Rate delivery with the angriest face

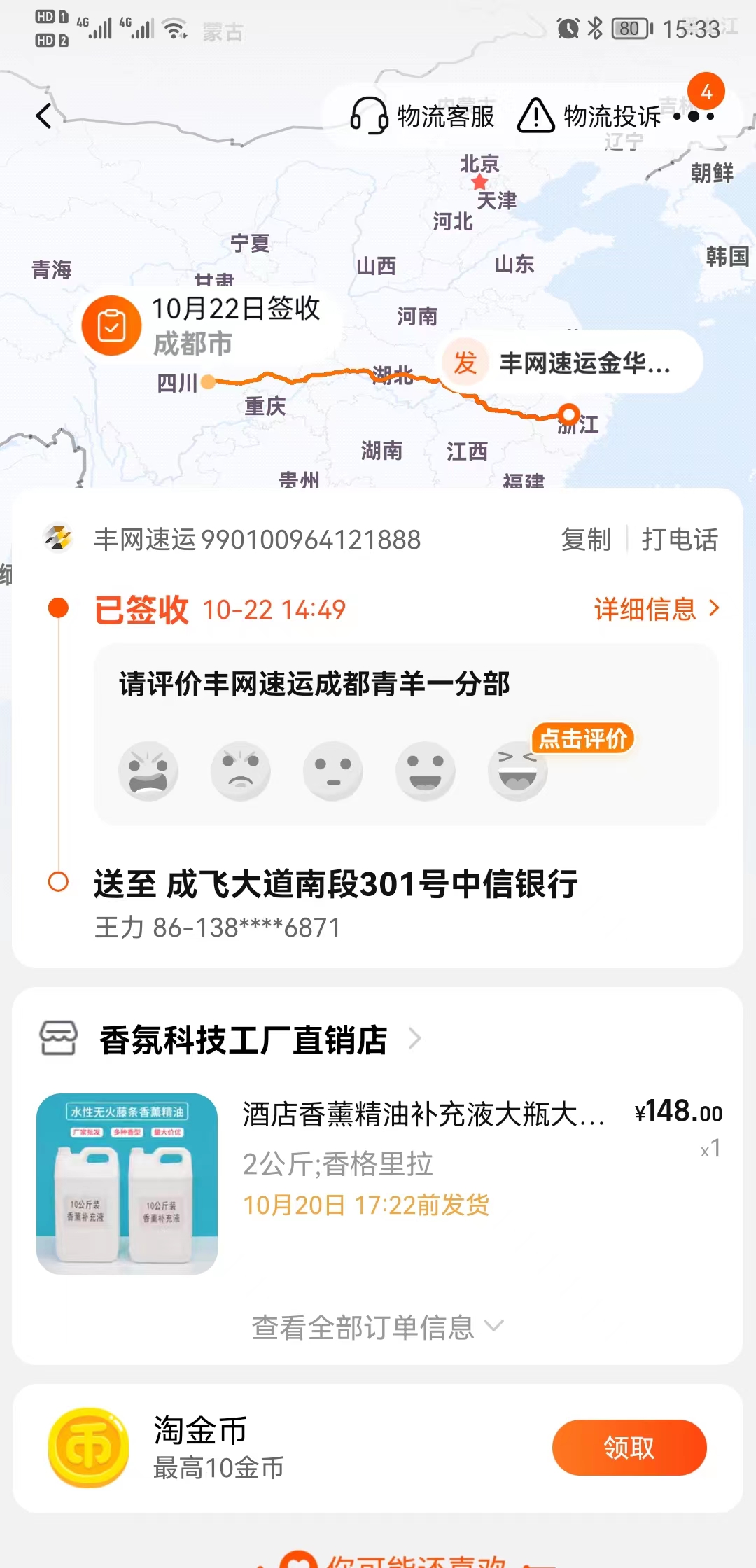point(148,771)
